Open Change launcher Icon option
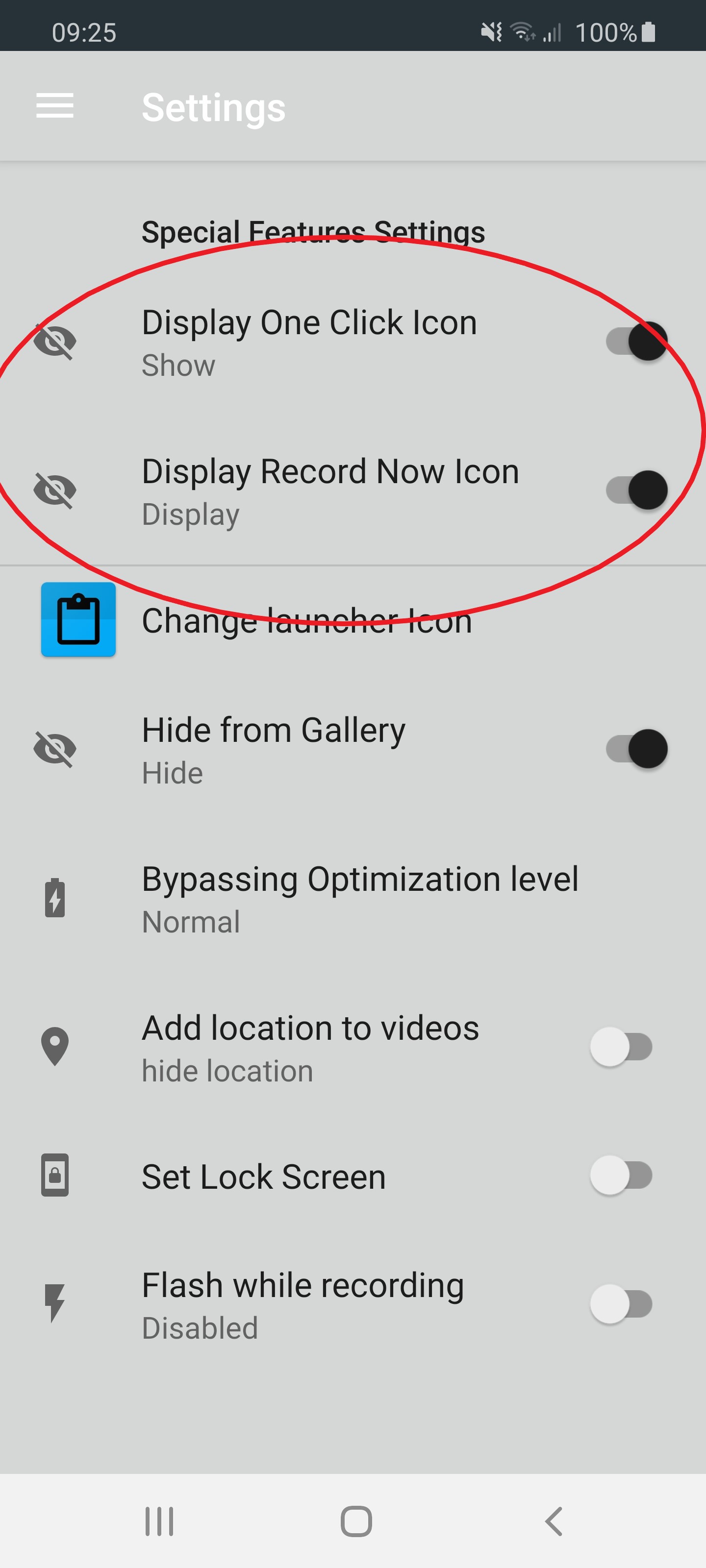 click(x=306, y=621)
